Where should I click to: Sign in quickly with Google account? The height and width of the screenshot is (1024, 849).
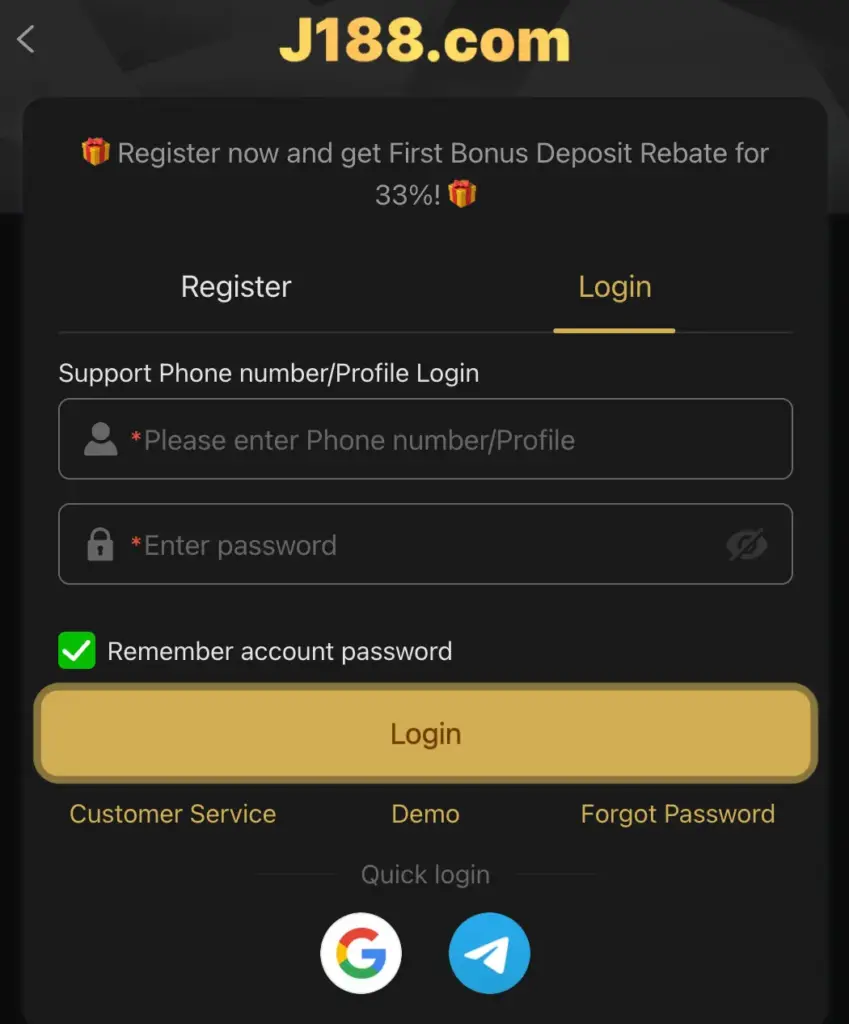tap(361, 953)
